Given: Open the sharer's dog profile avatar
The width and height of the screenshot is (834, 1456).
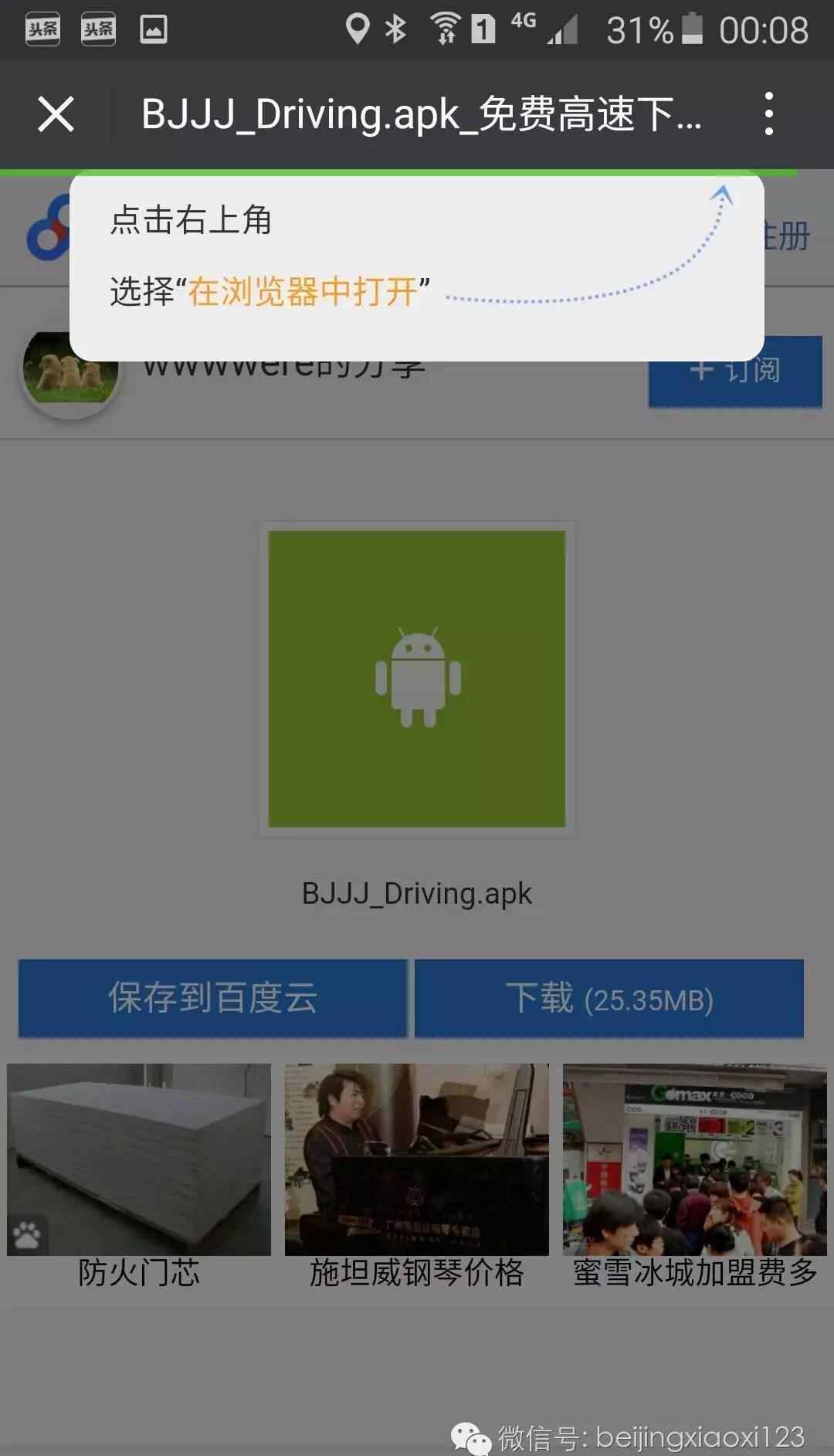Looking at the screenshot, I should click(x=70, y=371).
